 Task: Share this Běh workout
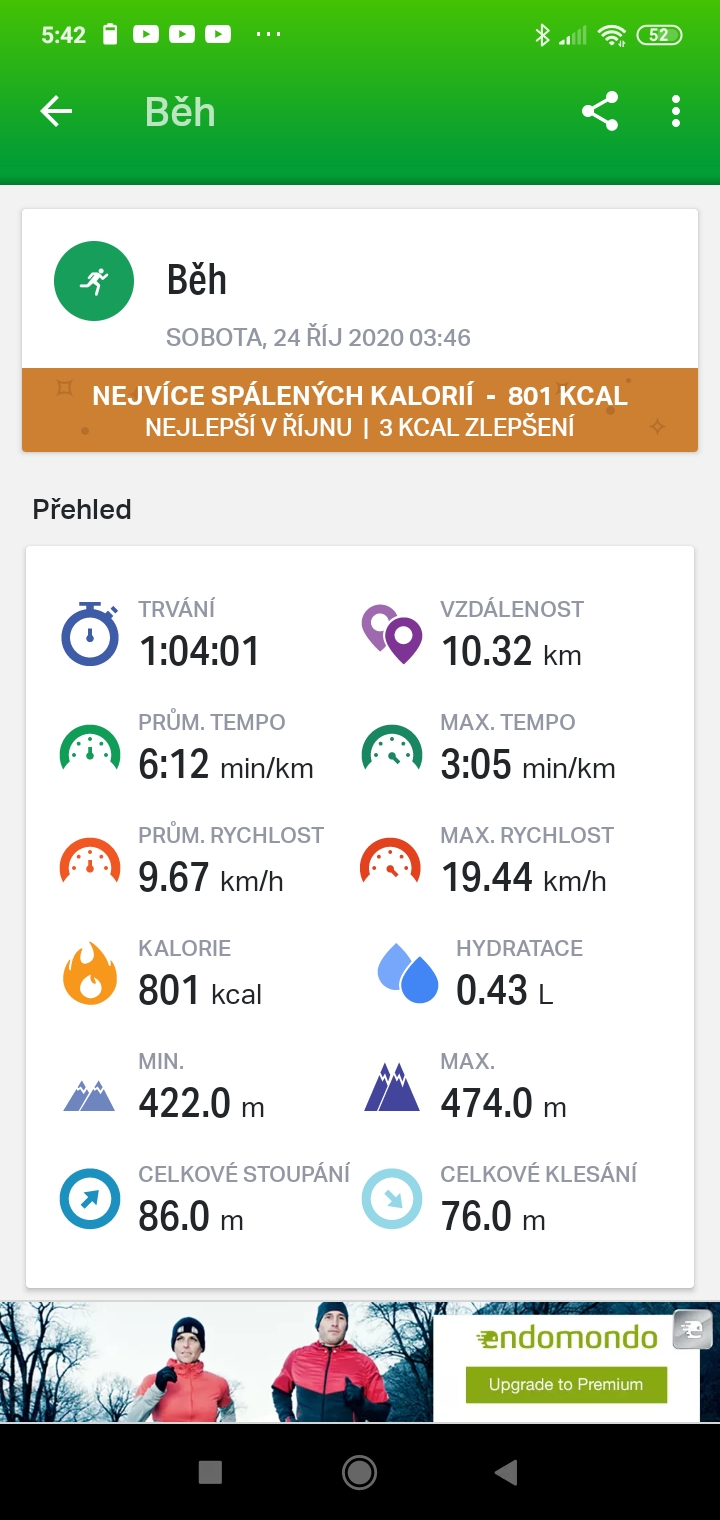(600, 111)
